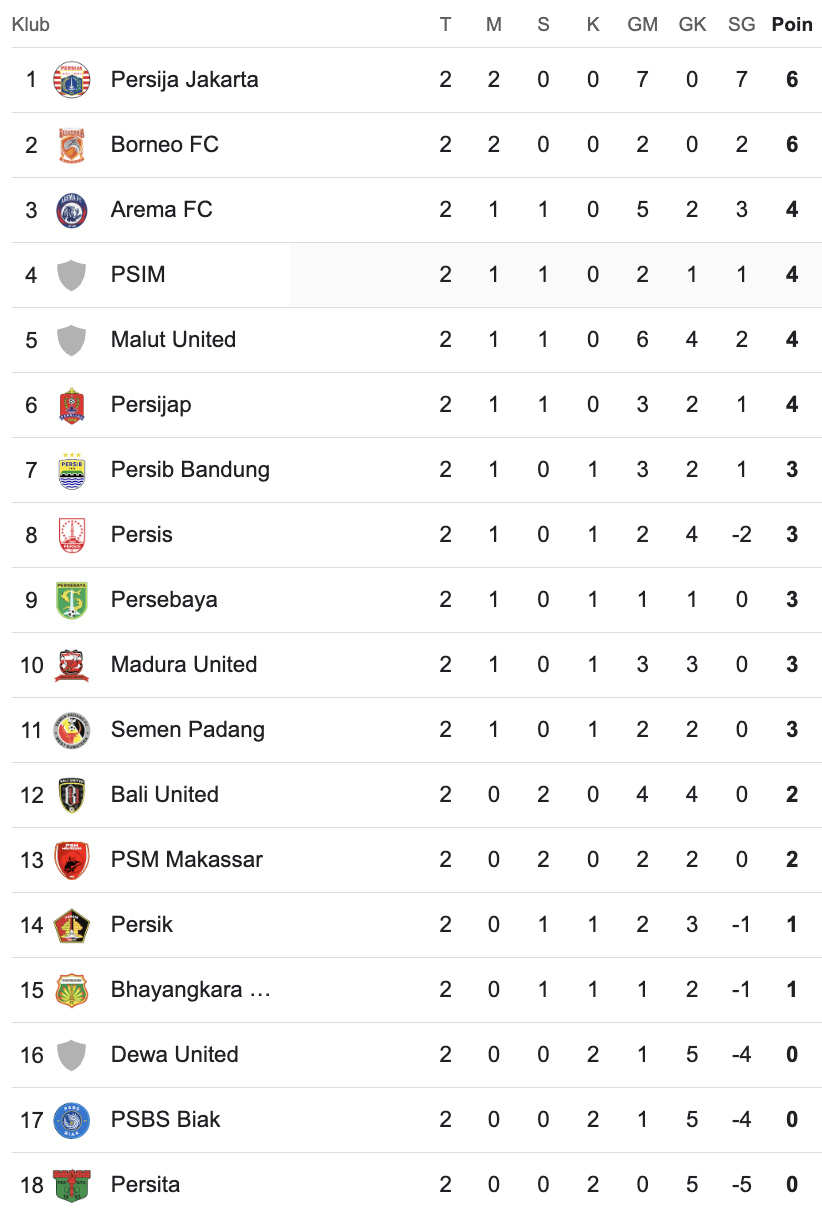View Malut United team details
The image size is (822, 1218).
tap(173, 340)
